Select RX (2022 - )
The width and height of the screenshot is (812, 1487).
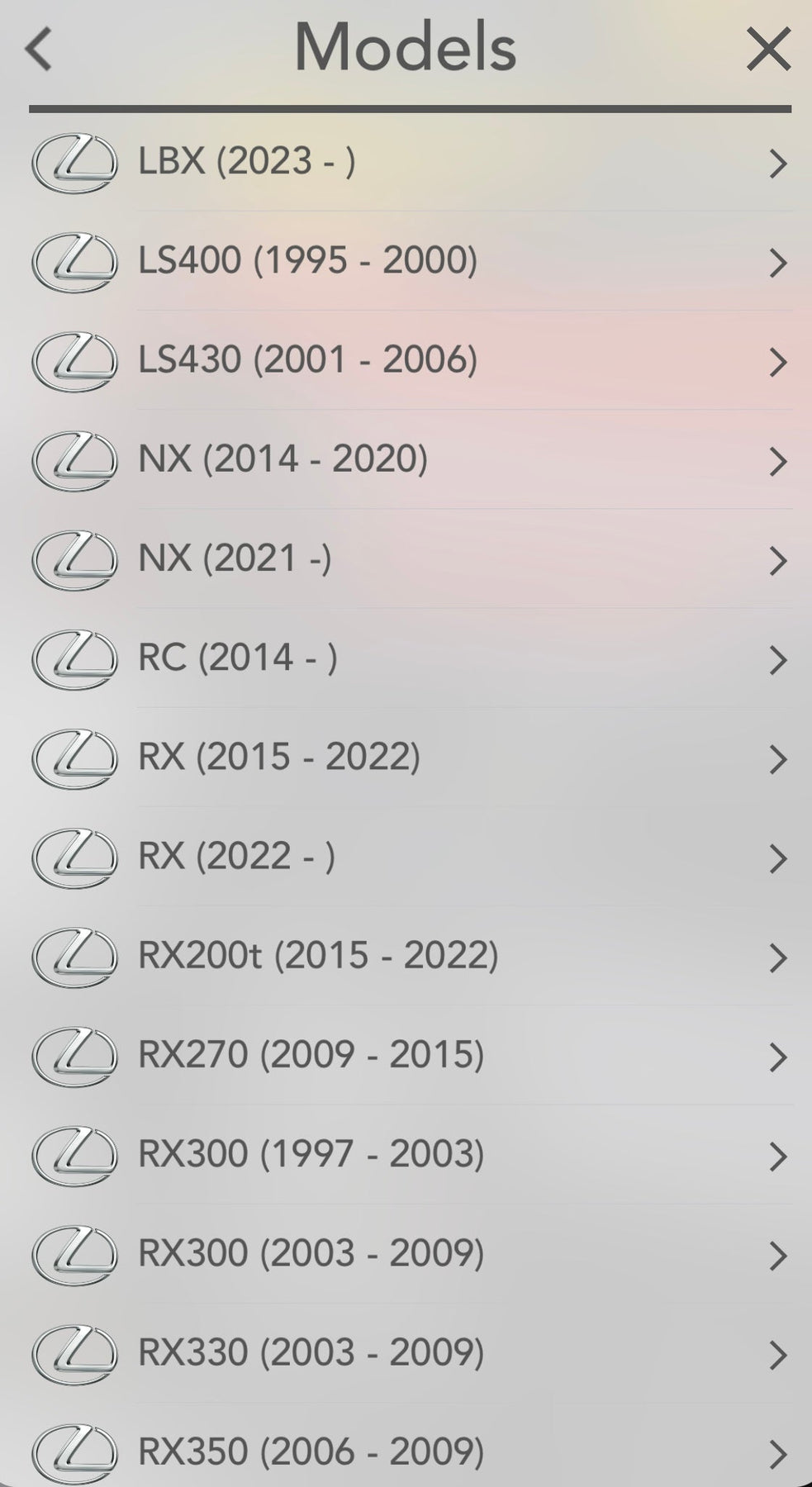[236, 857]
